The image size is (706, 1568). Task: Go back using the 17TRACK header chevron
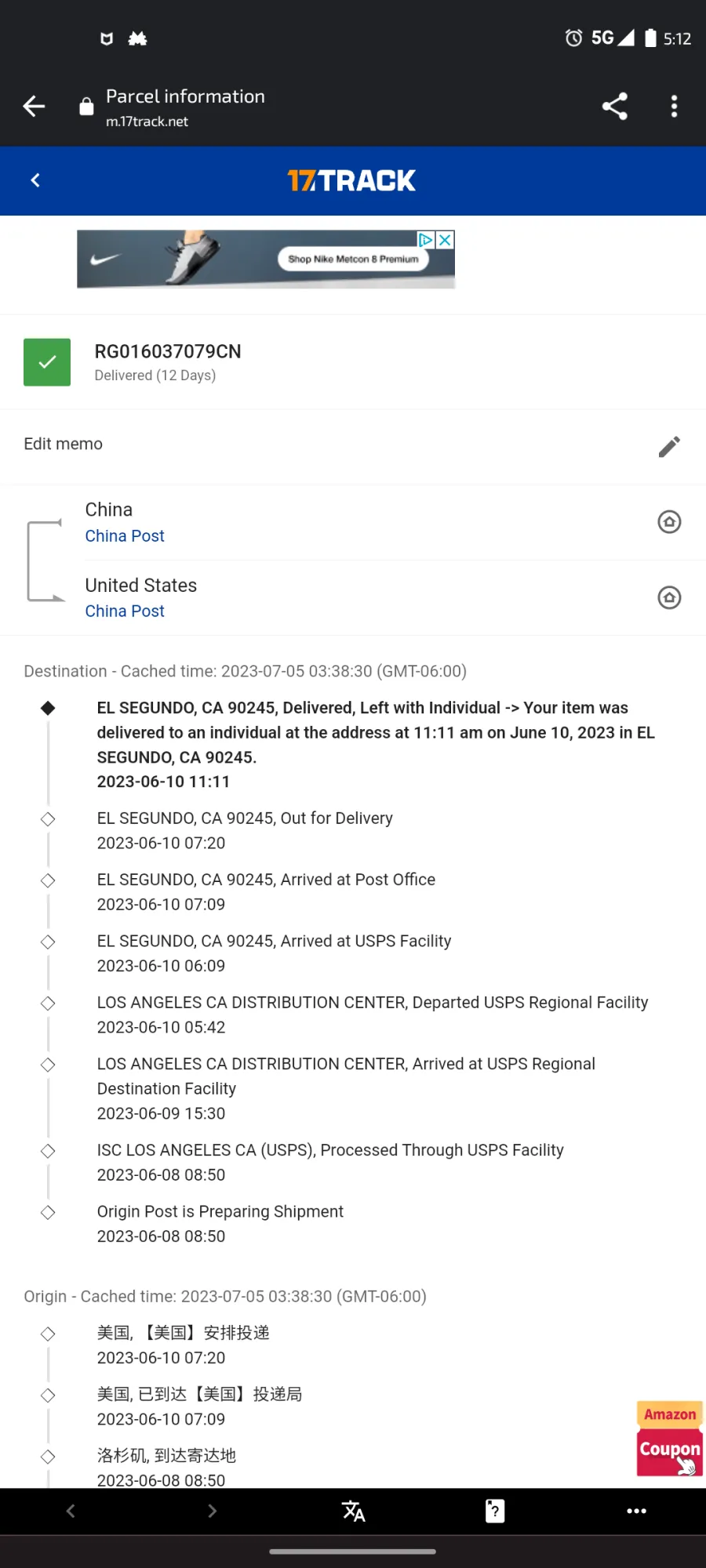pyautogui.click(x=35, y=180)
